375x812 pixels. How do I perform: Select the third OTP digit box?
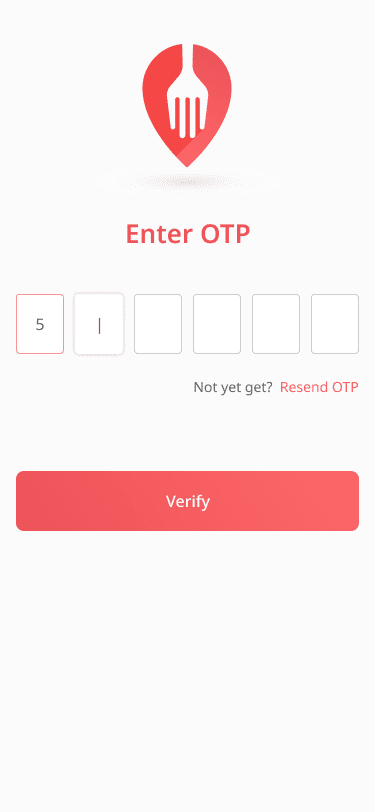tap(158, 324)
